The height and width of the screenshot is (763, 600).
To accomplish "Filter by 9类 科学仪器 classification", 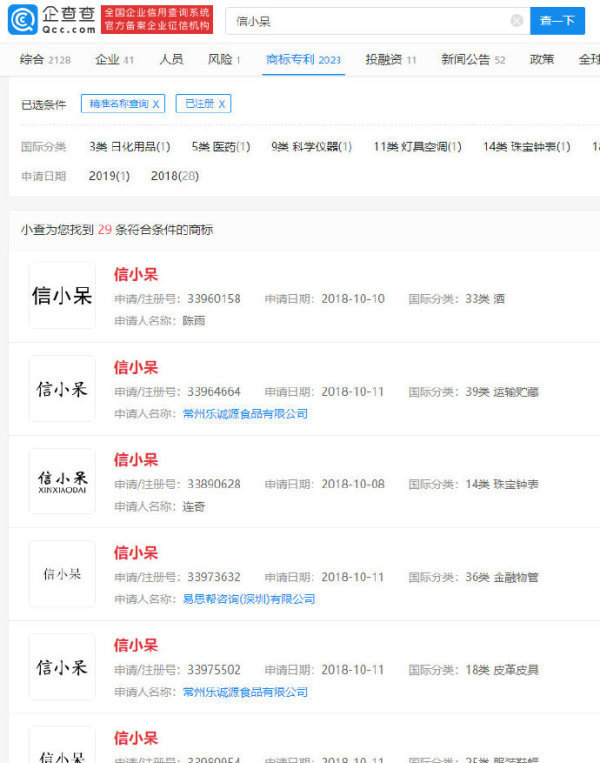I will point(311,147).
